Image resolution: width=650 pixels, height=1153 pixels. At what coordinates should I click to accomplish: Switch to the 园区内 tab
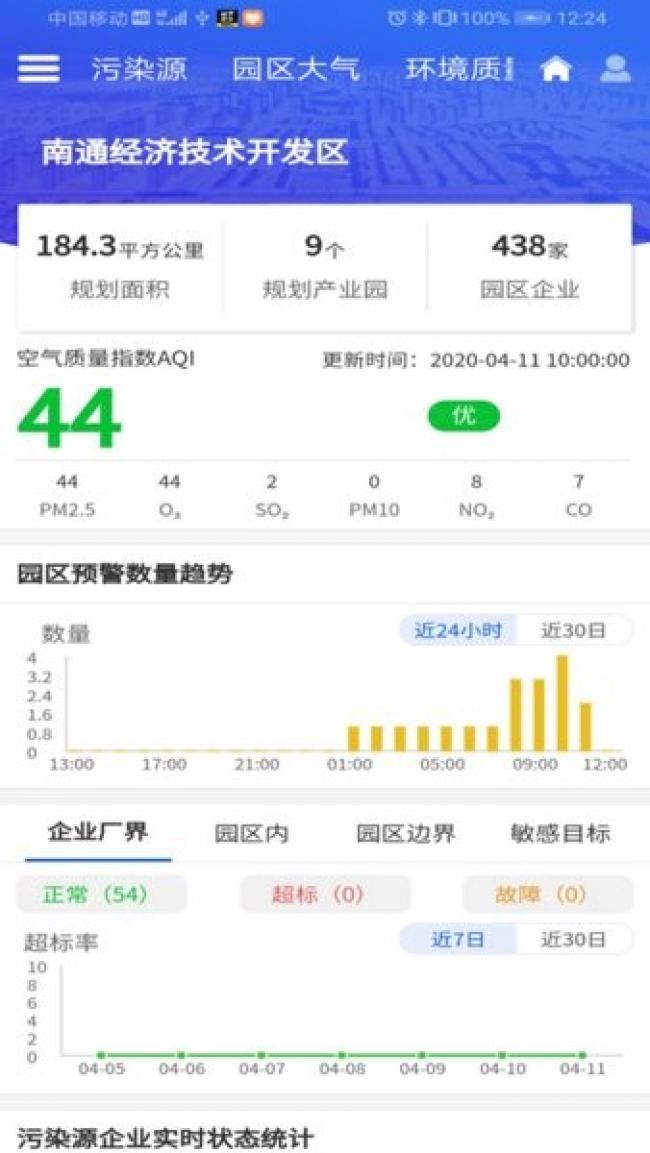pos(252,833)
